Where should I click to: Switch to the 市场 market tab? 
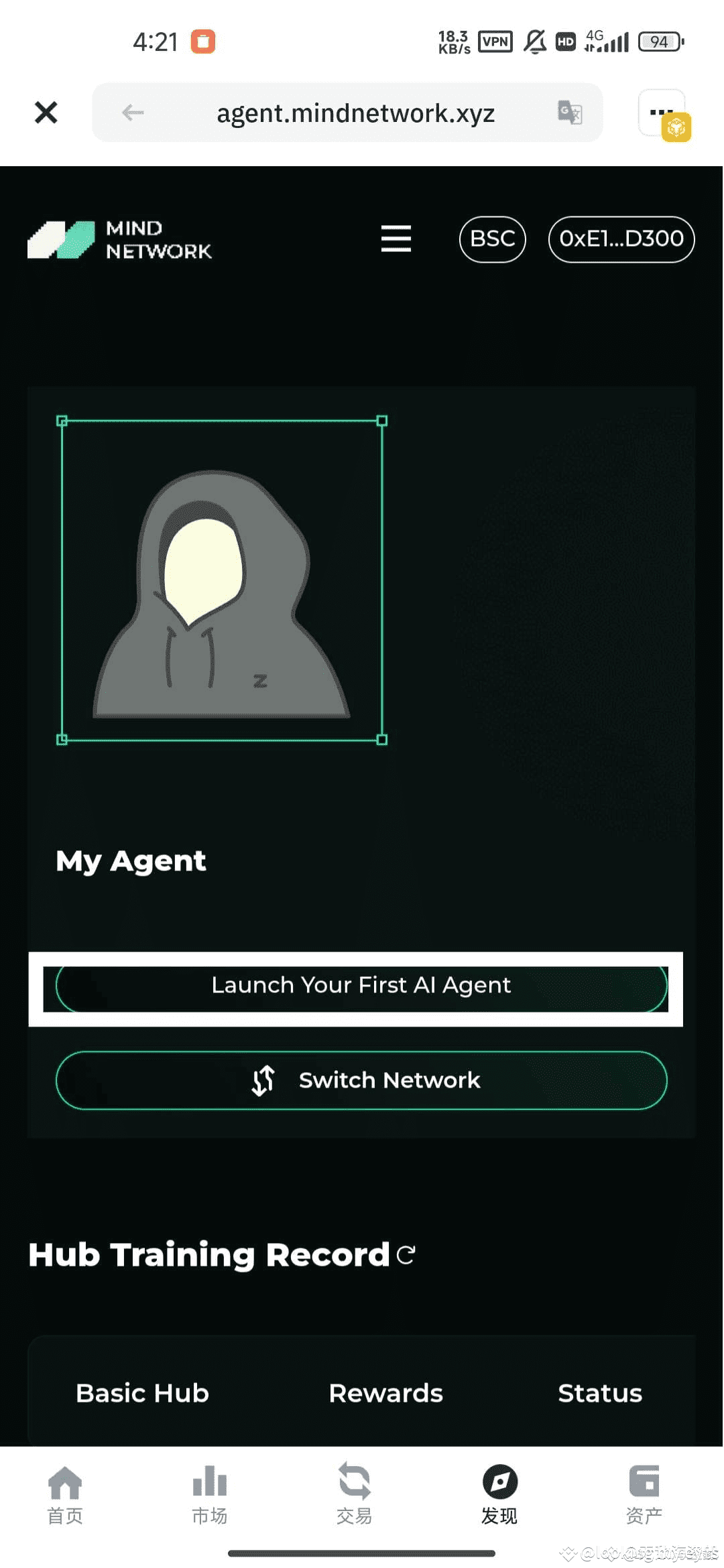[x=210, y=1496]
